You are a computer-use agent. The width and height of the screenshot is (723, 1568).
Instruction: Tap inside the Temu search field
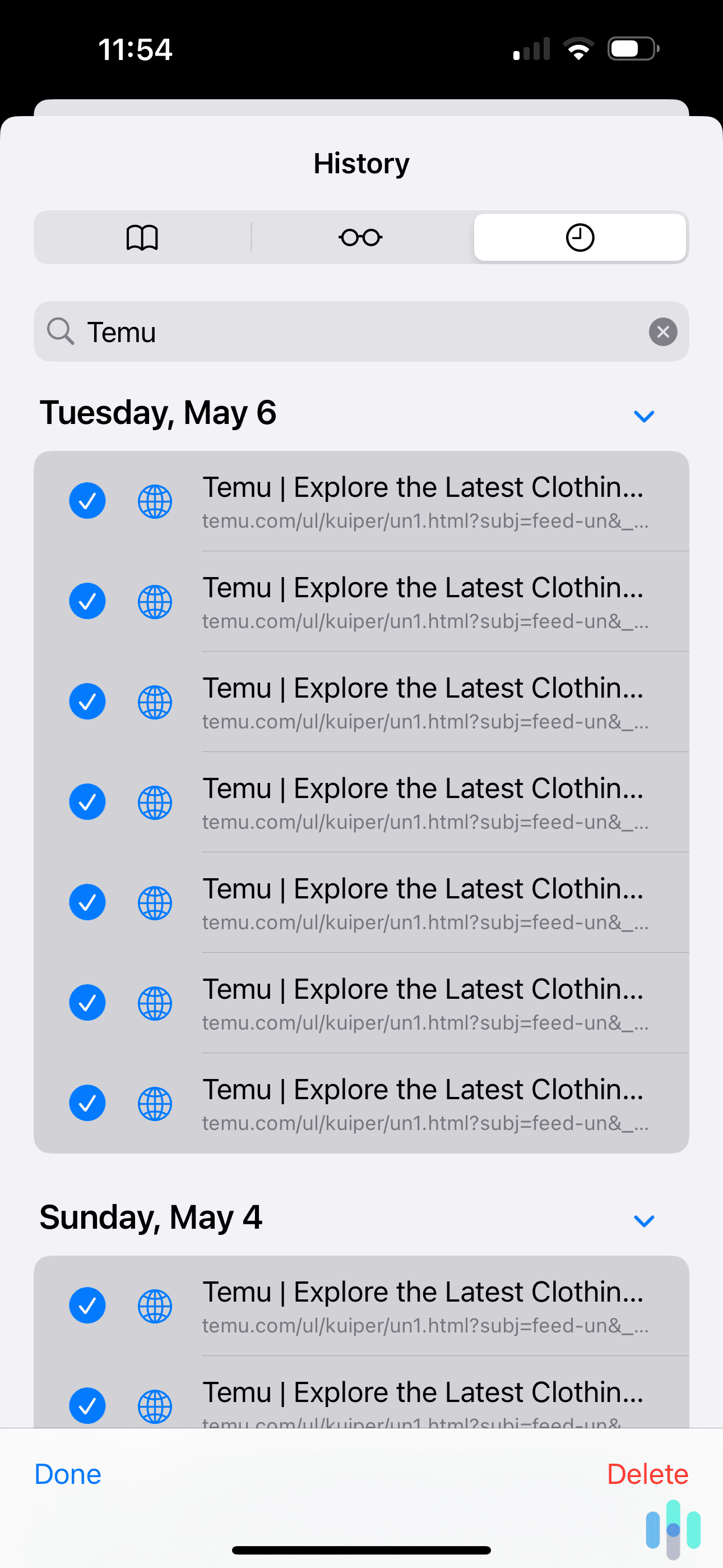[x=304, y=332]
